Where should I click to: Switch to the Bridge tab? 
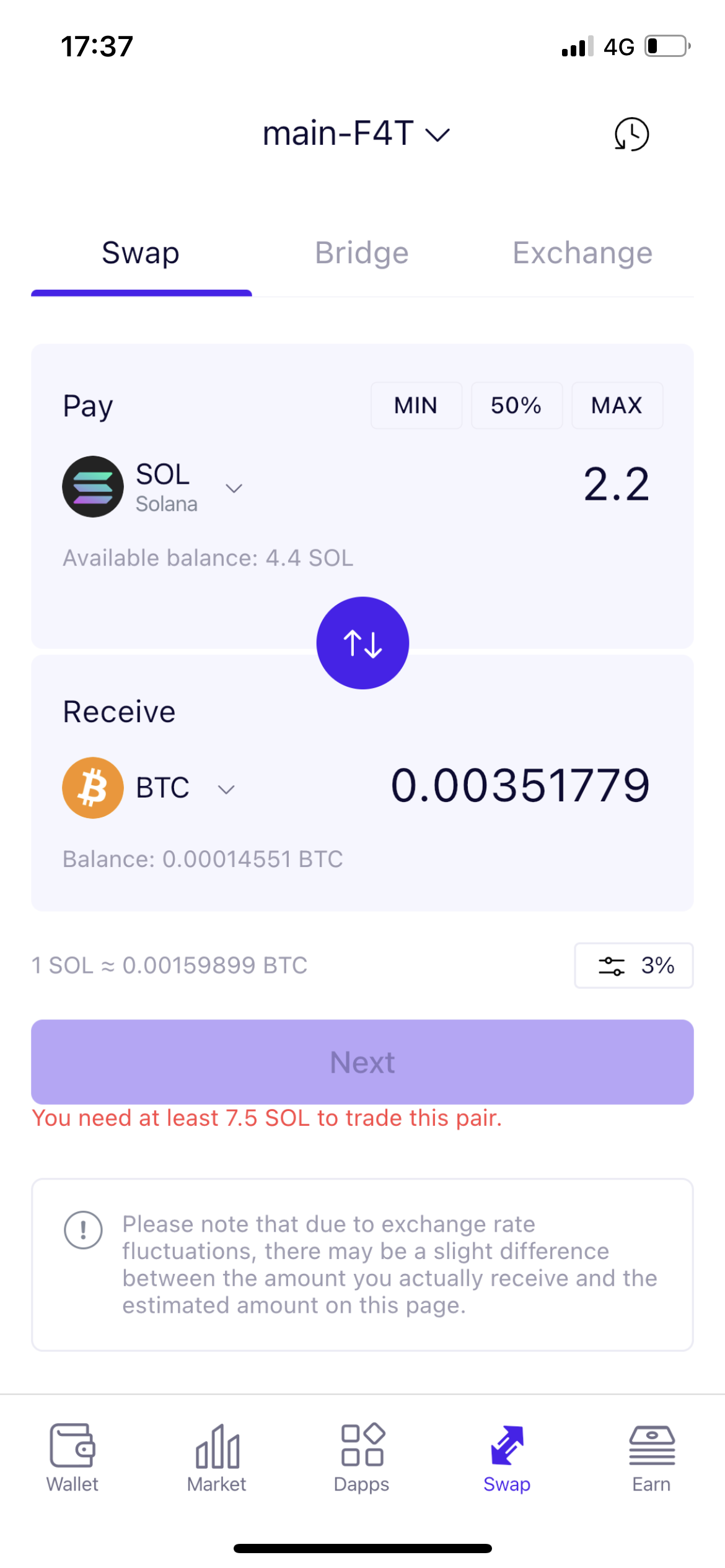[362, 253]
